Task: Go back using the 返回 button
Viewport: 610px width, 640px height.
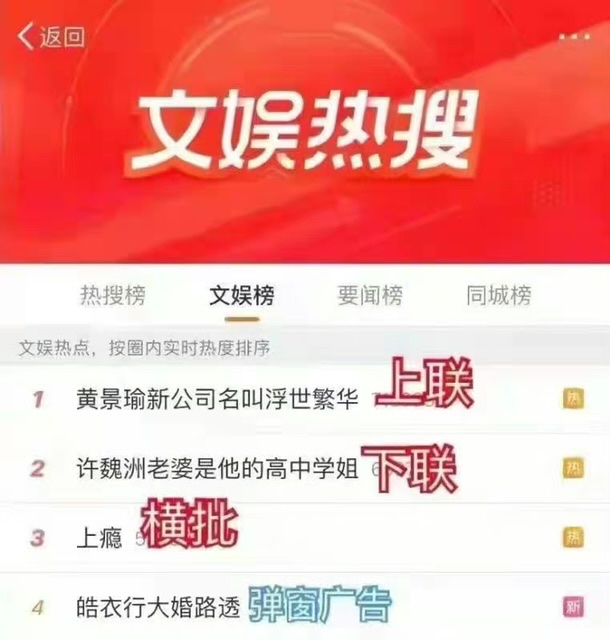Action: coord(52,37)
